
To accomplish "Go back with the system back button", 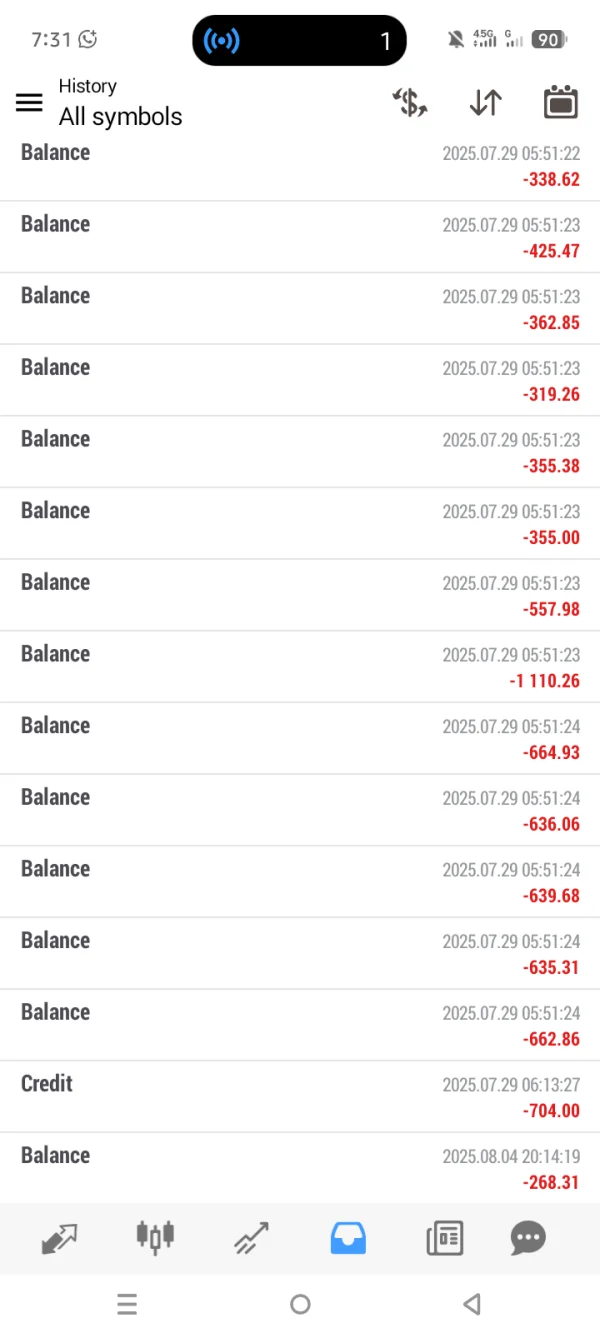I will (x=472, y=1304).
